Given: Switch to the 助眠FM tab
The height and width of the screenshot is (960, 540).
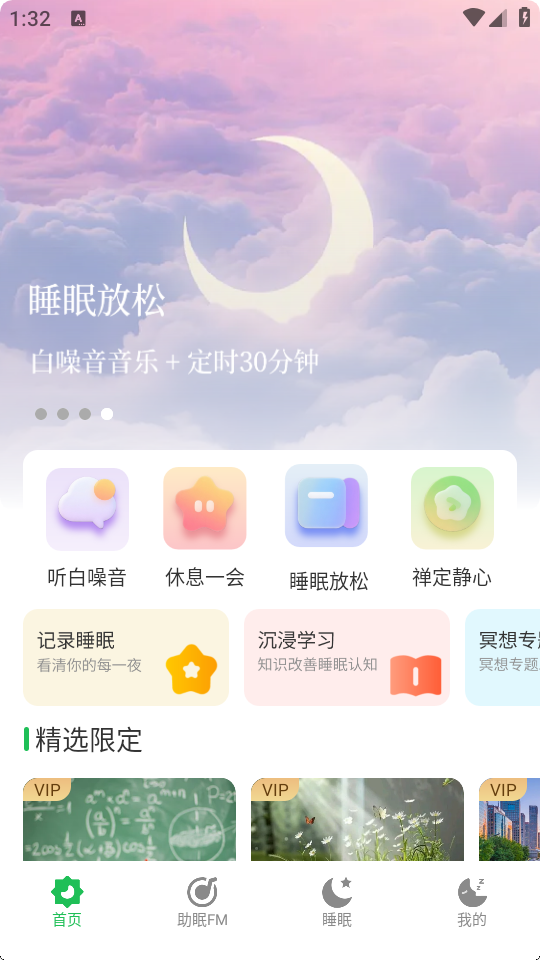Looking at the screenshot, I should click(x=203, y=902).
